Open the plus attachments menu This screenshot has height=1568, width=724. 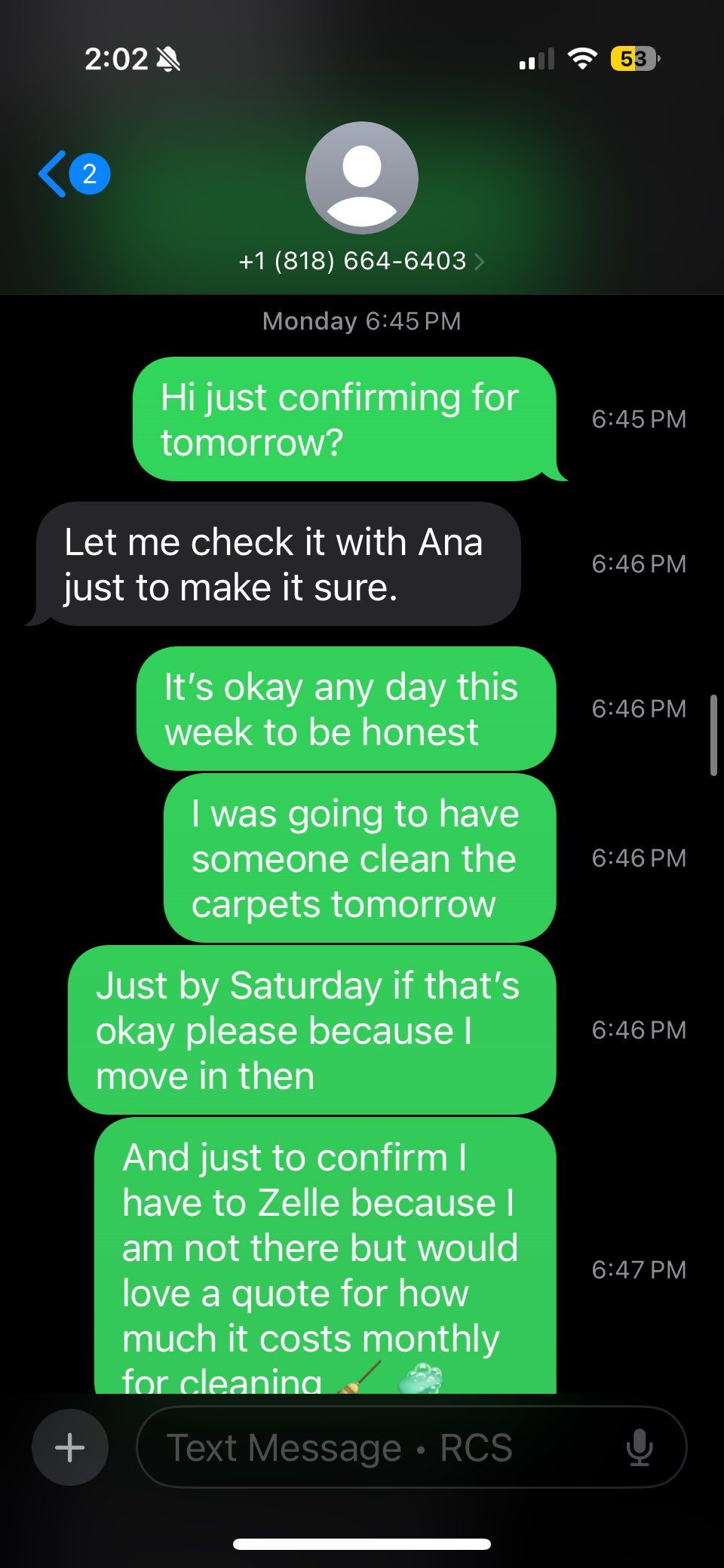pyautogui.click(x=70, y=1447)
